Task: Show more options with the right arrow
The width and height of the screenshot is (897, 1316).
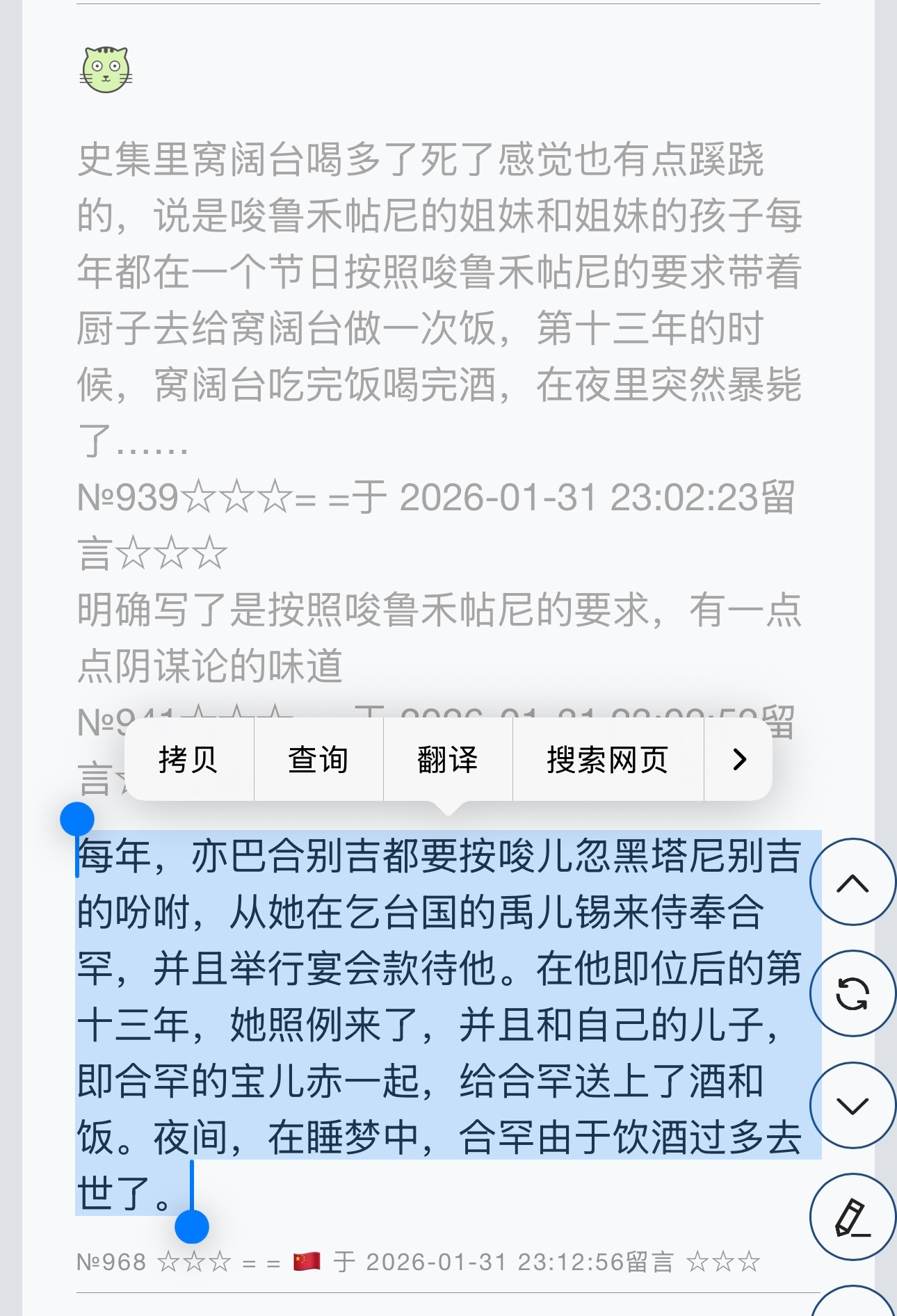Action: (x=739, y=759)
